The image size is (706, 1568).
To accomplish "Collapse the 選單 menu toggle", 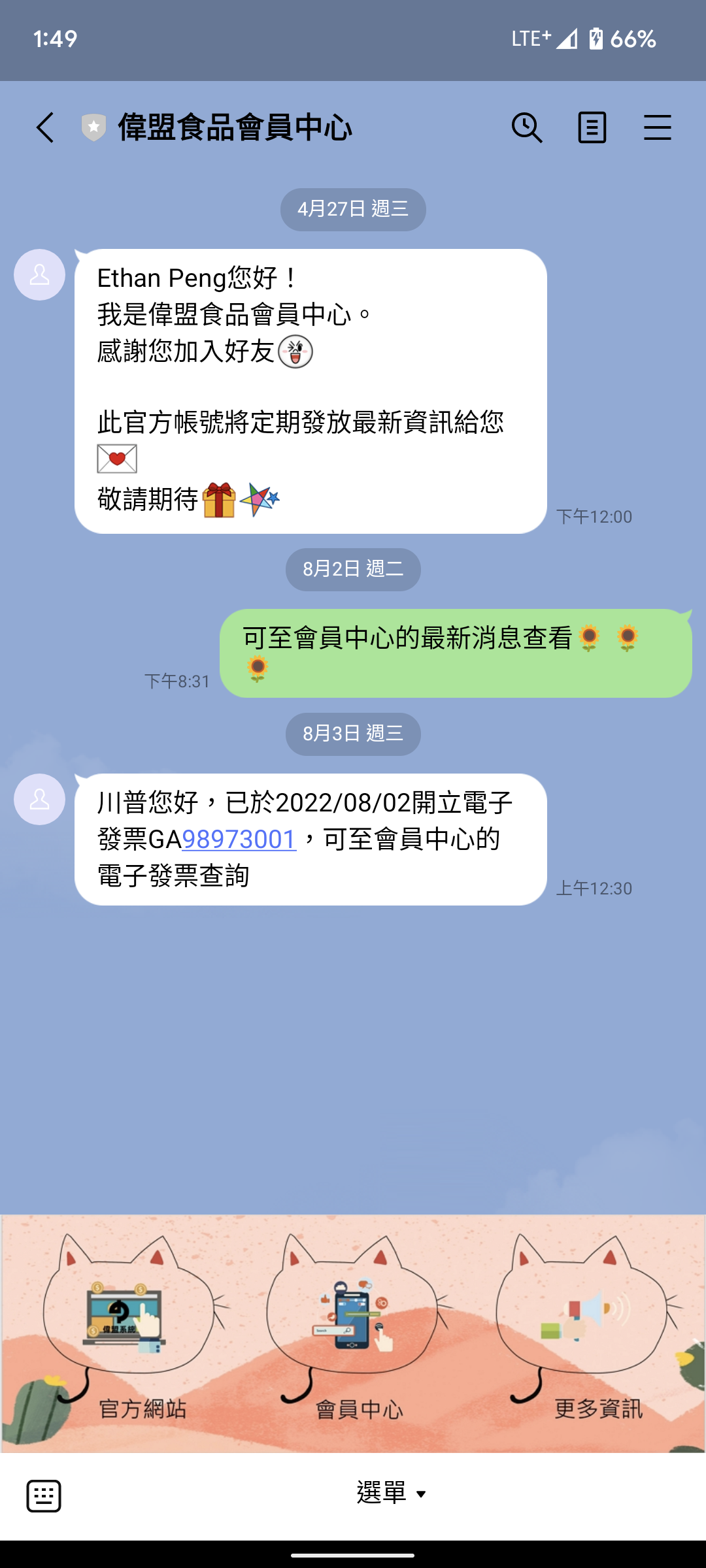I will 391,1494.
